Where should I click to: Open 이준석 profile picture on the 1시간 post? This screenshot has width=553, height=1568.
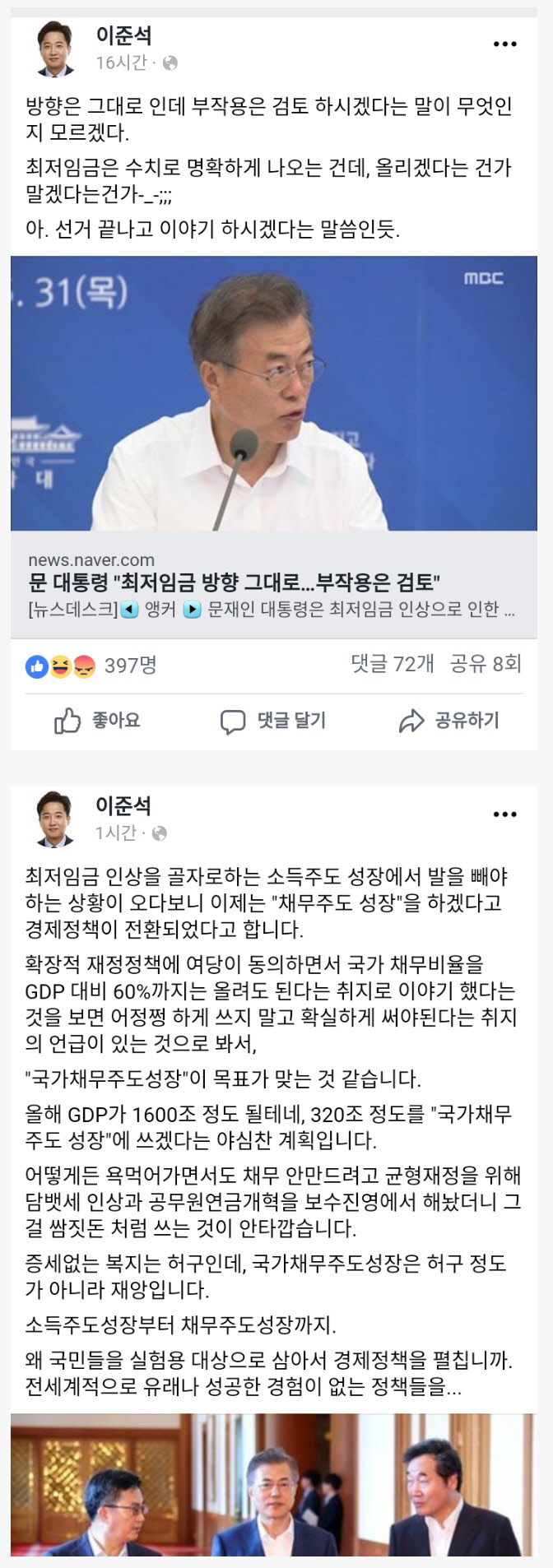pyautogui.click(x=55, y=819)
